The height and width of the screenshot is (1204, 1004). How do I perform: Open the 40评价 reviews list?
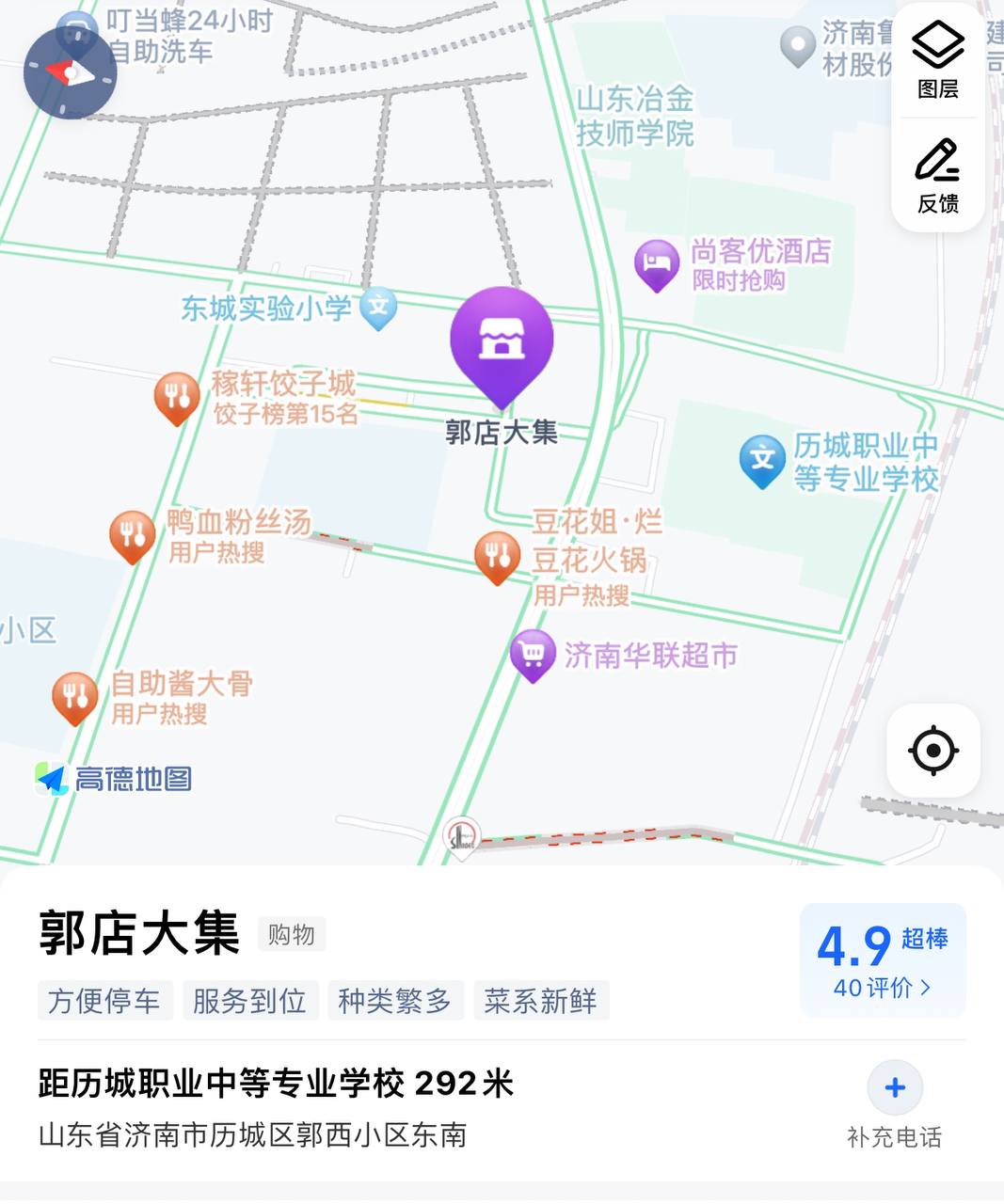tap(883, 988)
